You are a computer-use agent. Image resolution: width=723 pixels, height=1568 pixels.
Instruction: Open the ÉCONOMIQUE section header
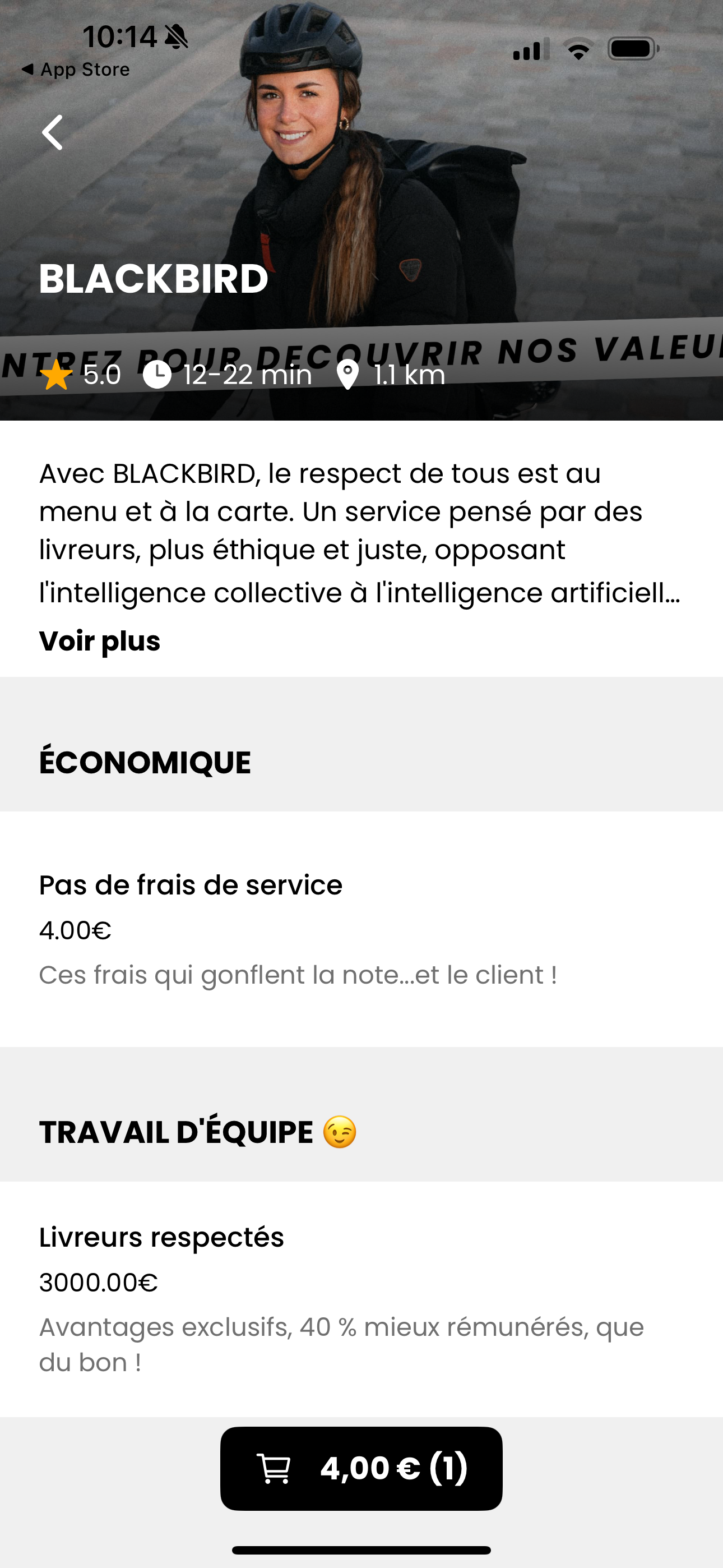(x=145, y=760)
